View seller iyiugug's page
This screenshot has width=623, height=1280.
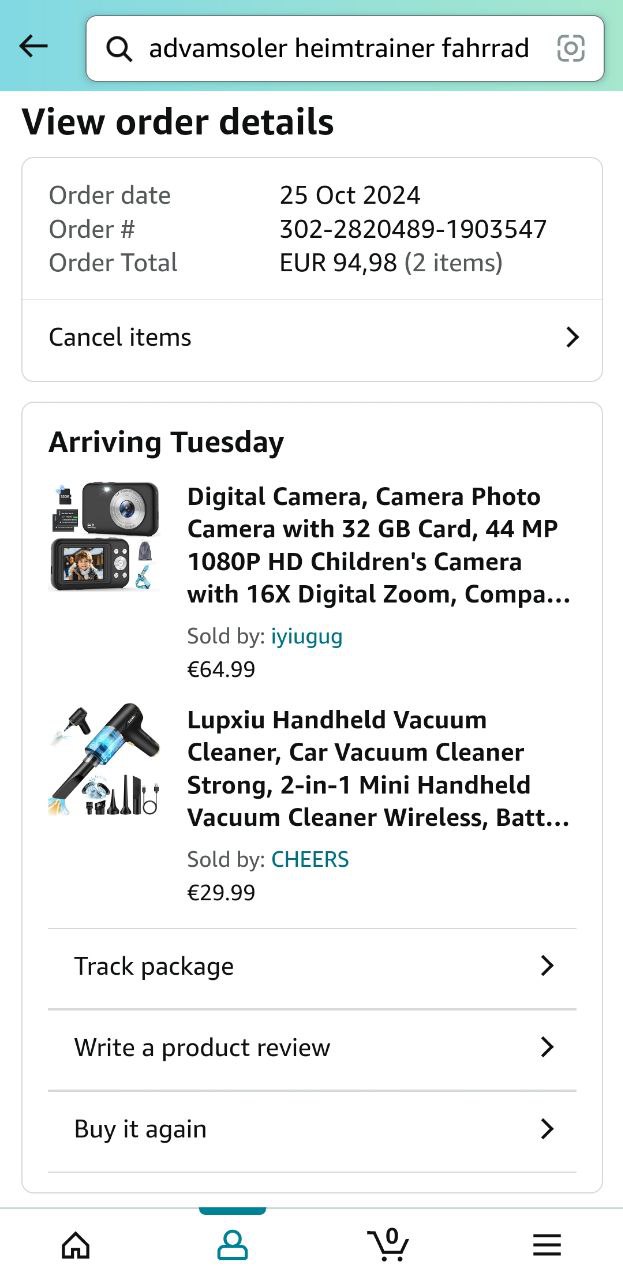pyautogui.click(x=306, y=636)
